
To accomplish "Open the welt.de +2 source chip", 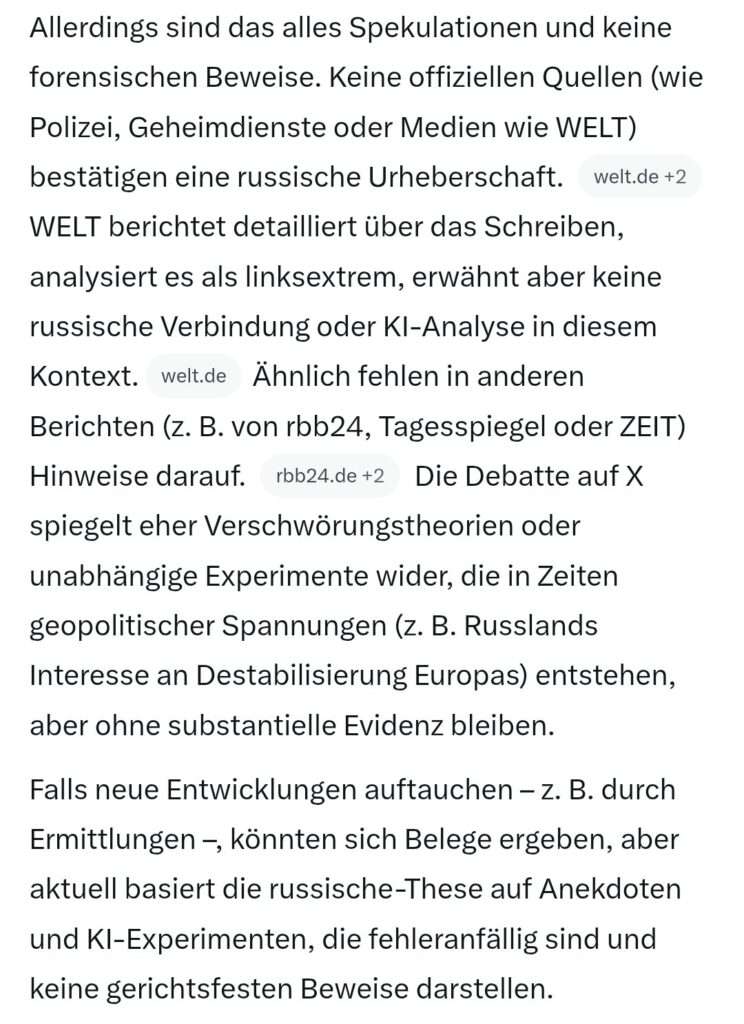I will point(639,177).
